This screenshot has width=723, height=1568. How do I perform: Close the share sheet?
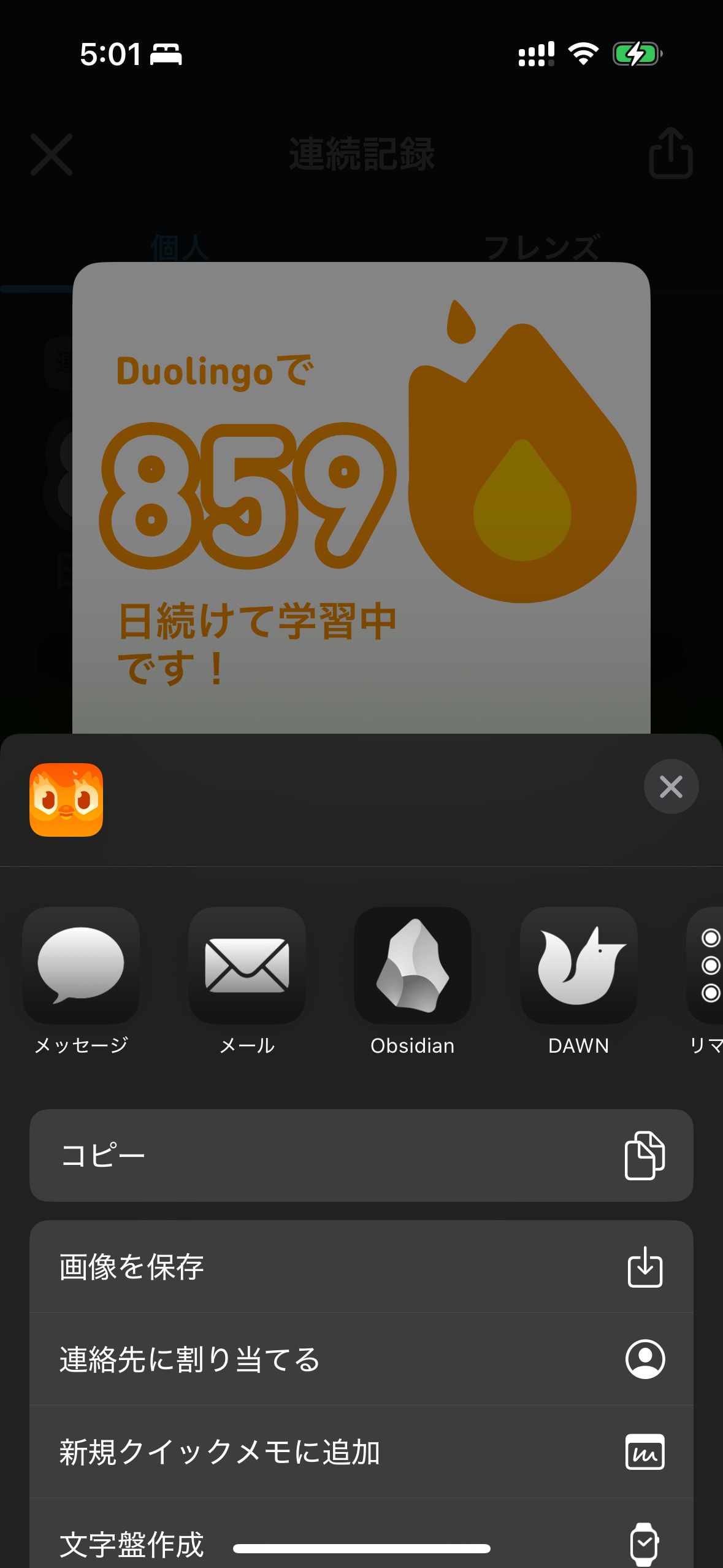click(x=671, y=786)
